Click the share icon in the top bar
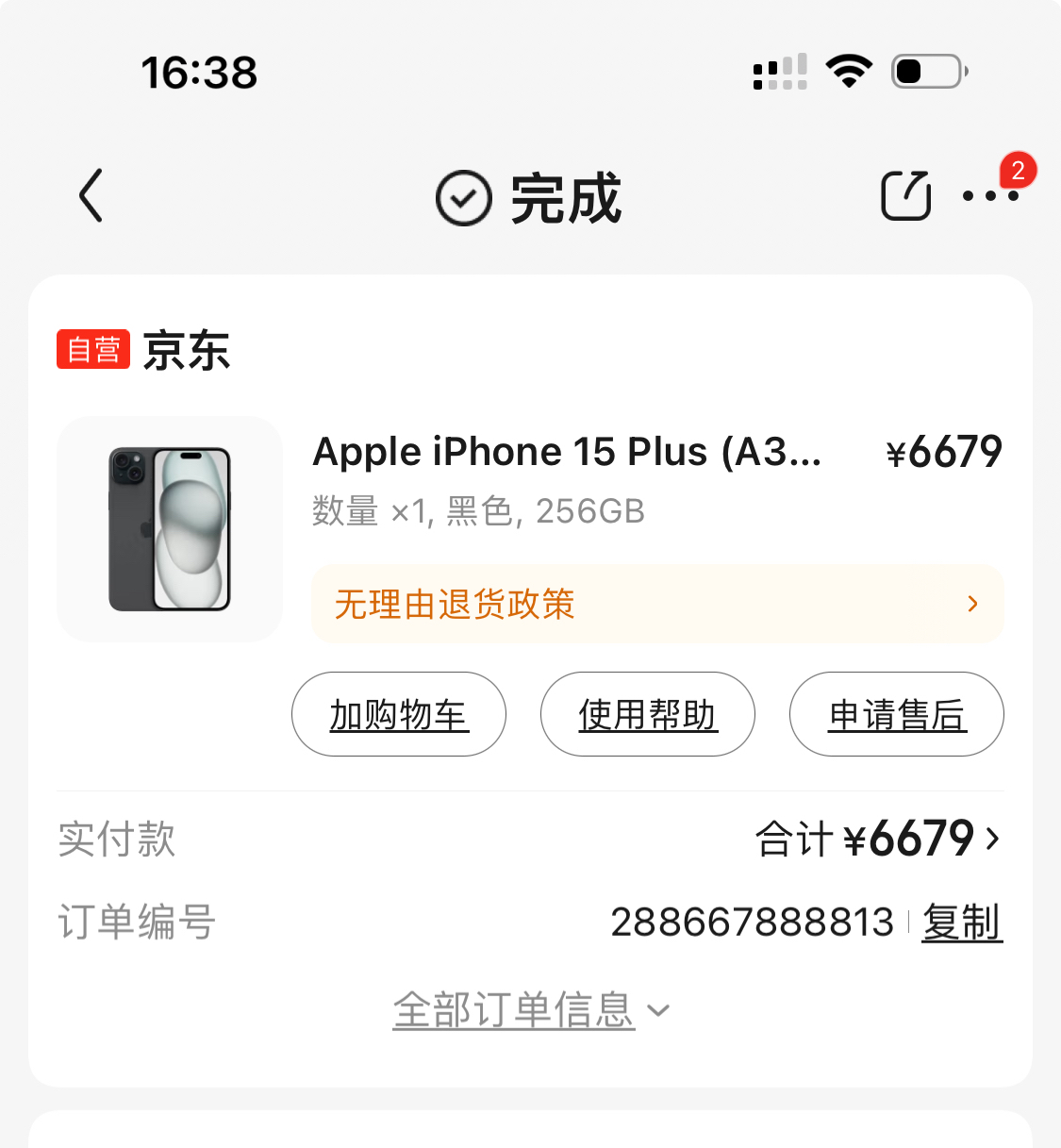 tap(905, 196)
